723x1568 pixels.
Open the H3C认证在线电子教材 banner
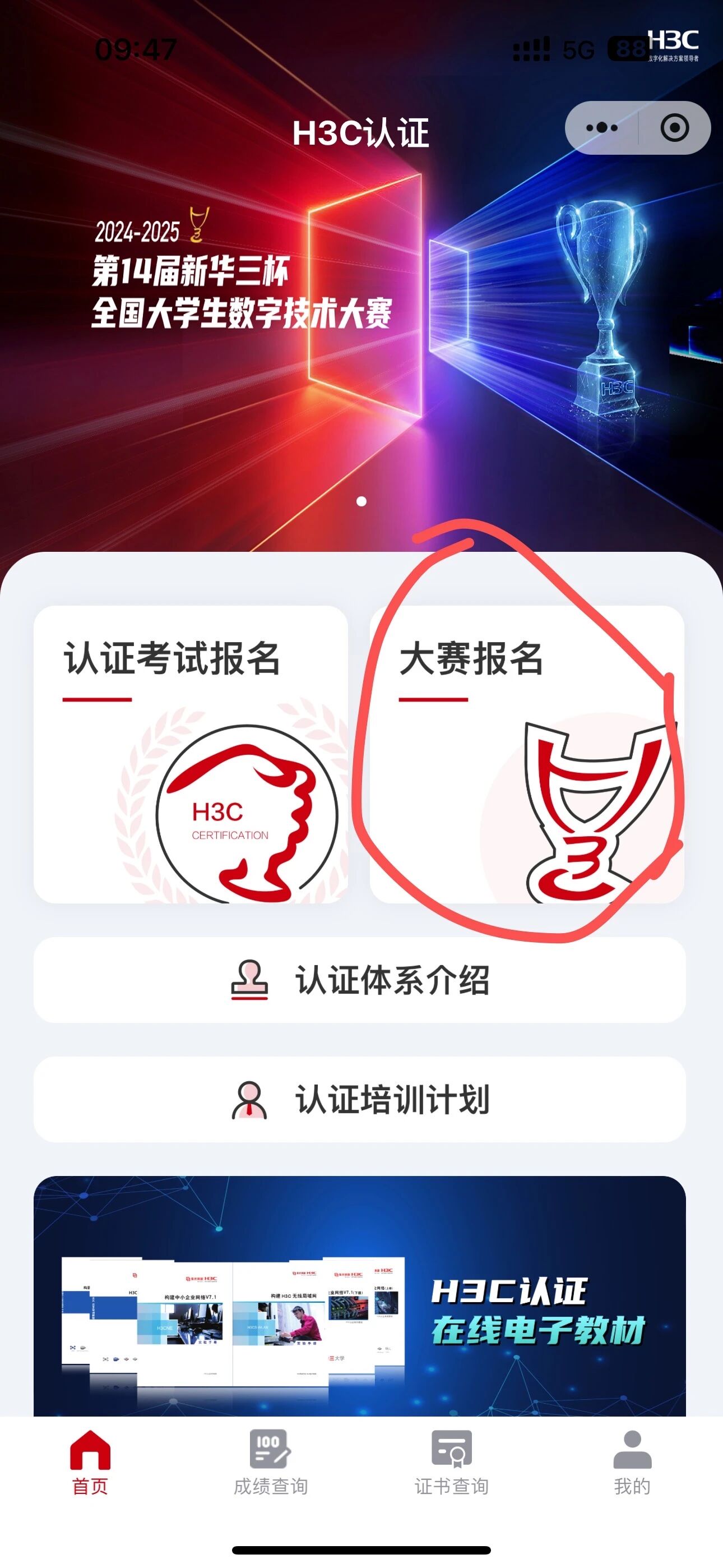(360, 1297)
